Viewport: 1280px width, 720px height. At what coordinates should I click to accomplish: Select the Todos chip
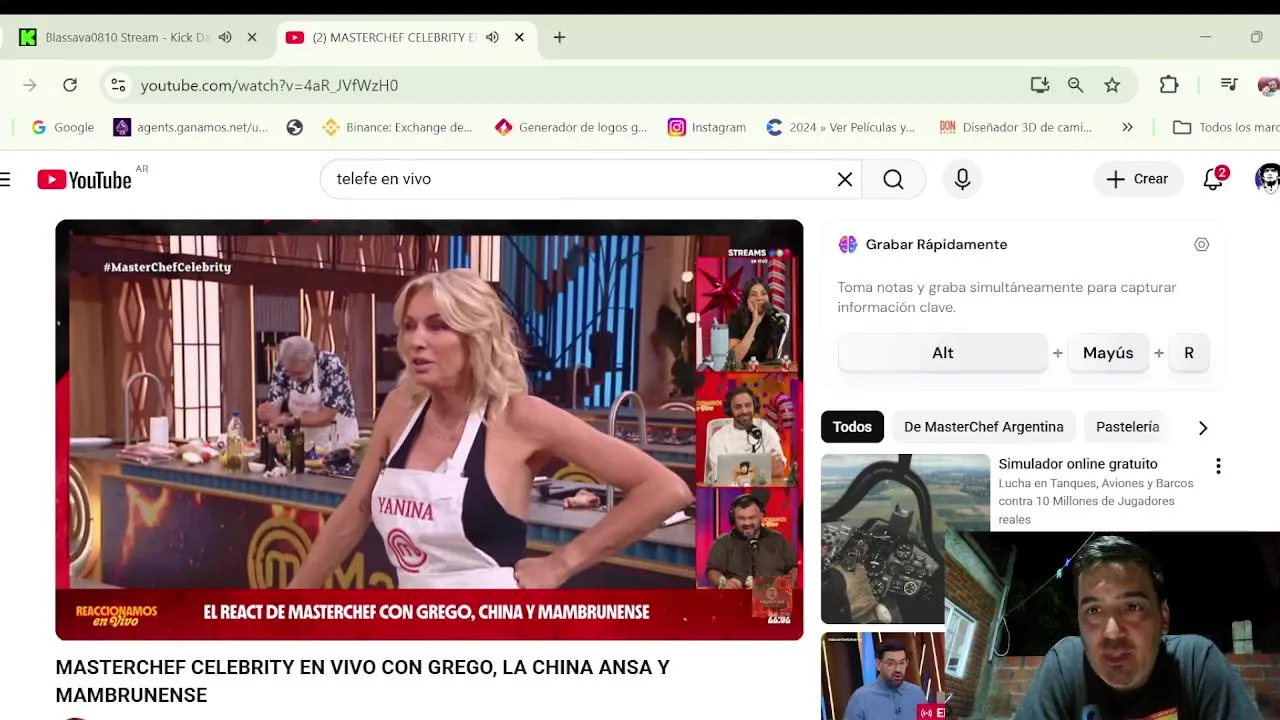[x=852, y=427]
